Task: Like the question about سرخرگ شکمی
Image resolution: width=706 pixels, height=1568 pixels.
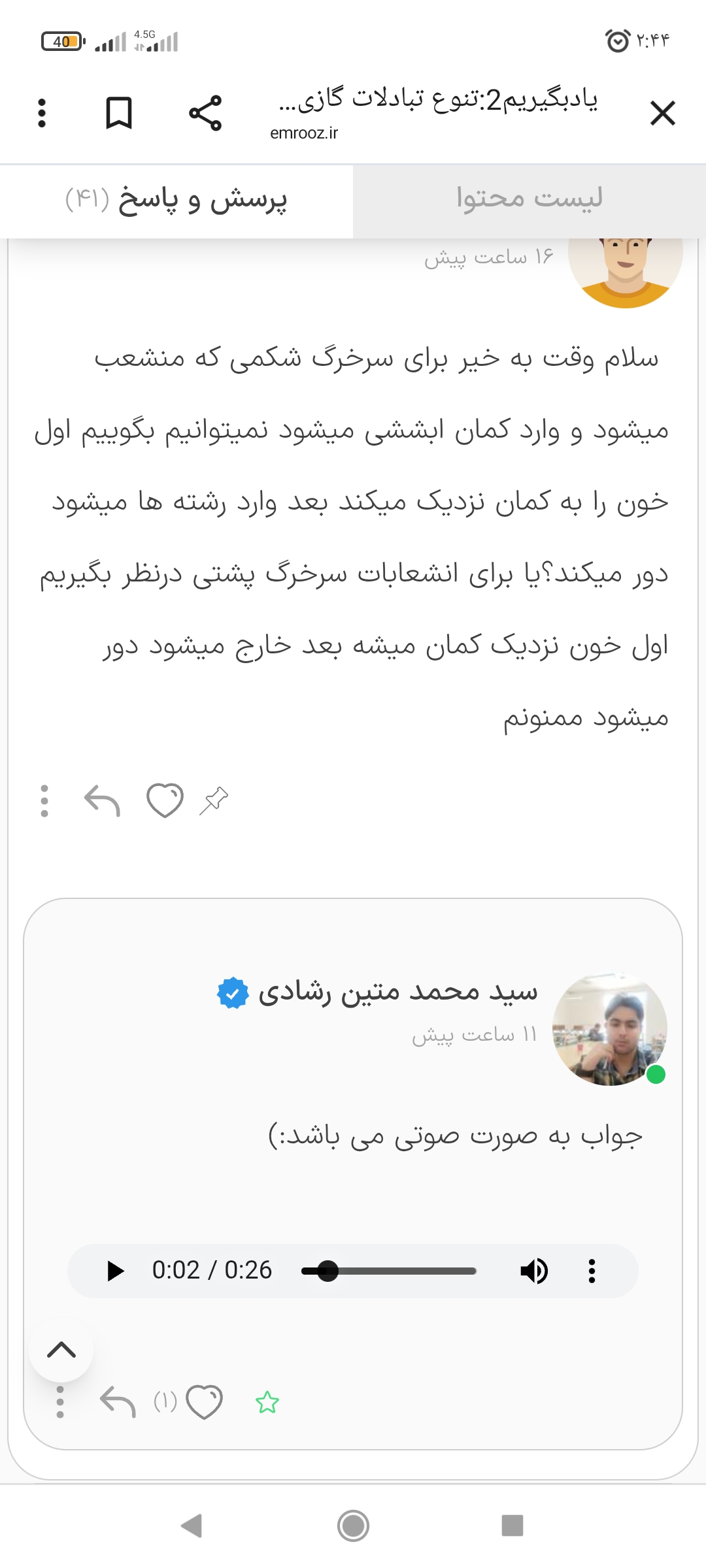Action: [165, 800]
